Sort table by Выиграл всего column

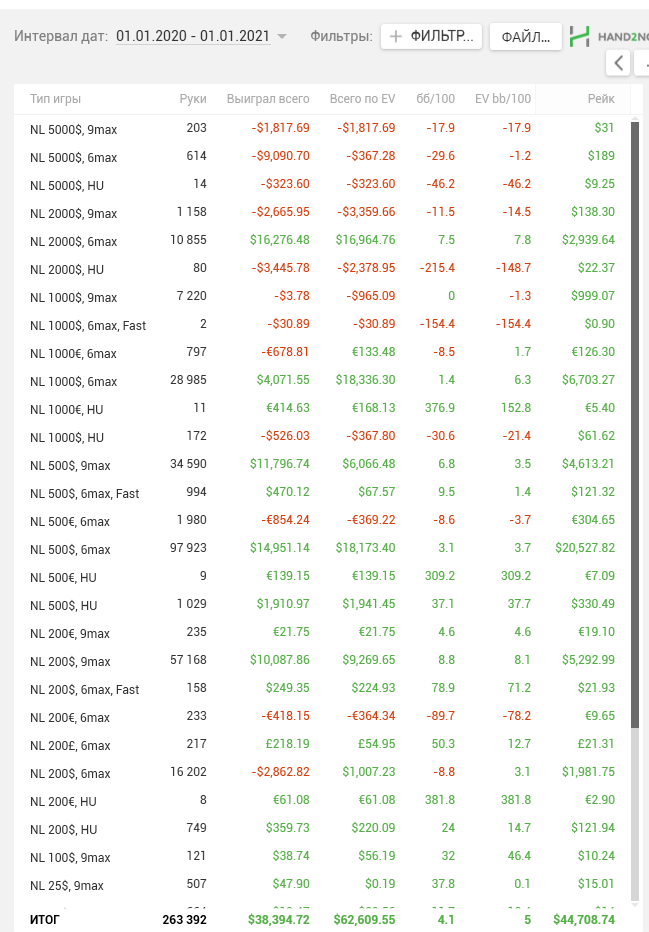click(x=268, y=99)
